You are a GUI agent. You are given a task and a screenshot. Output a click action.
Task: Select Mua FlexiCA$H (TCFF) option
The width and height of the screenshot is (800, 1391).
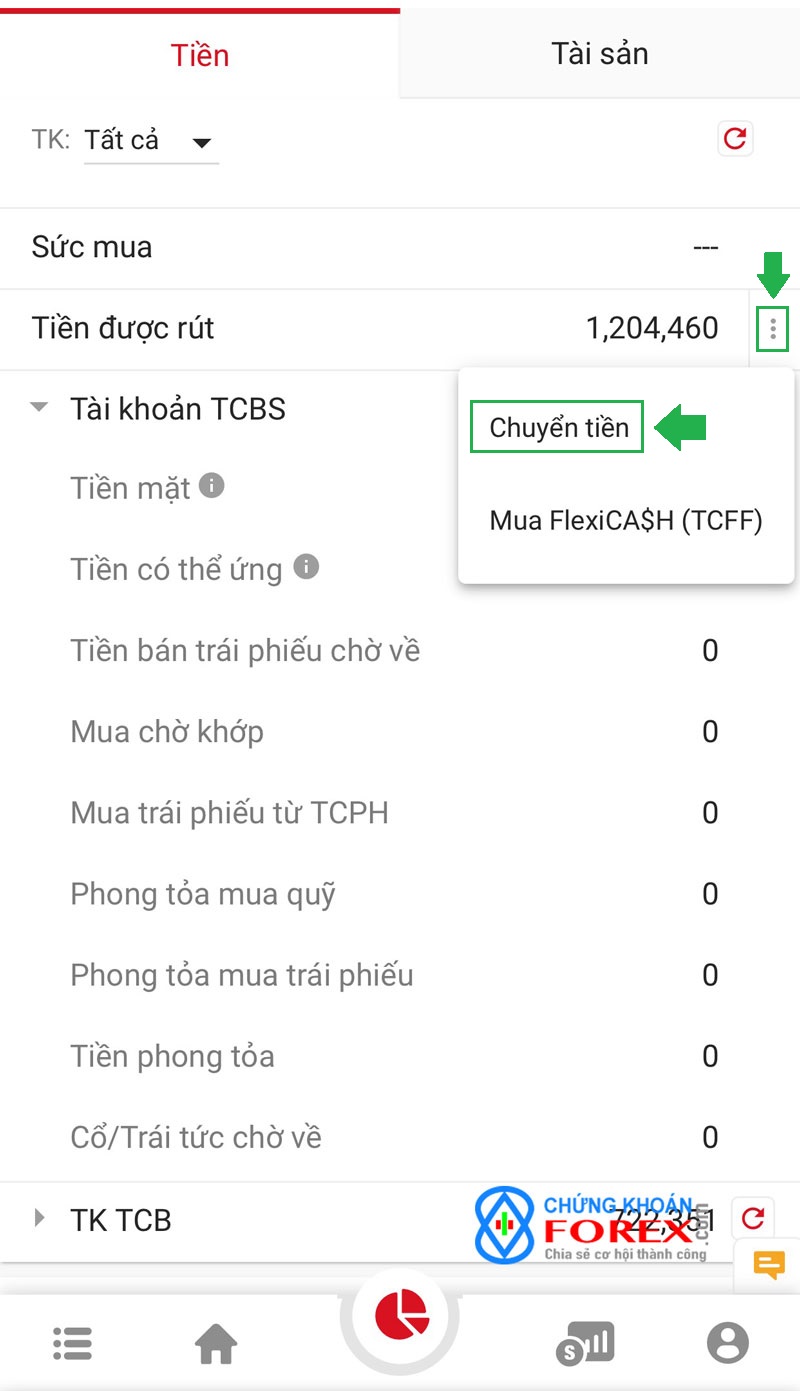tap(626, 520)
